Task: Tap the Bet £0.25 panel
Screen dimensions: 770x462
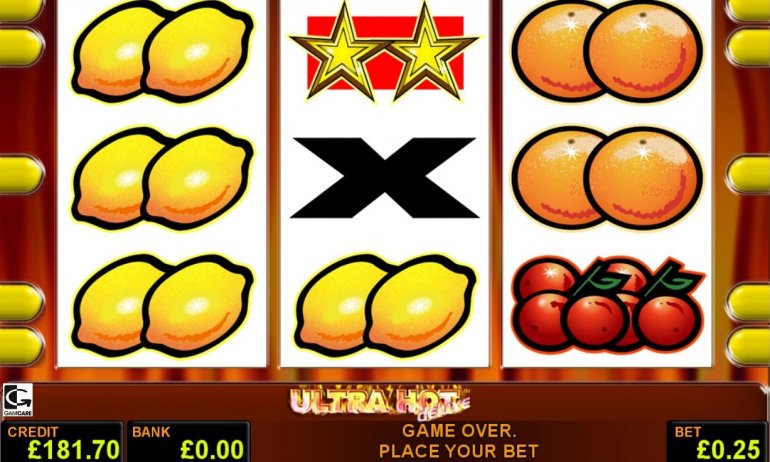Action: pos(717,441)
